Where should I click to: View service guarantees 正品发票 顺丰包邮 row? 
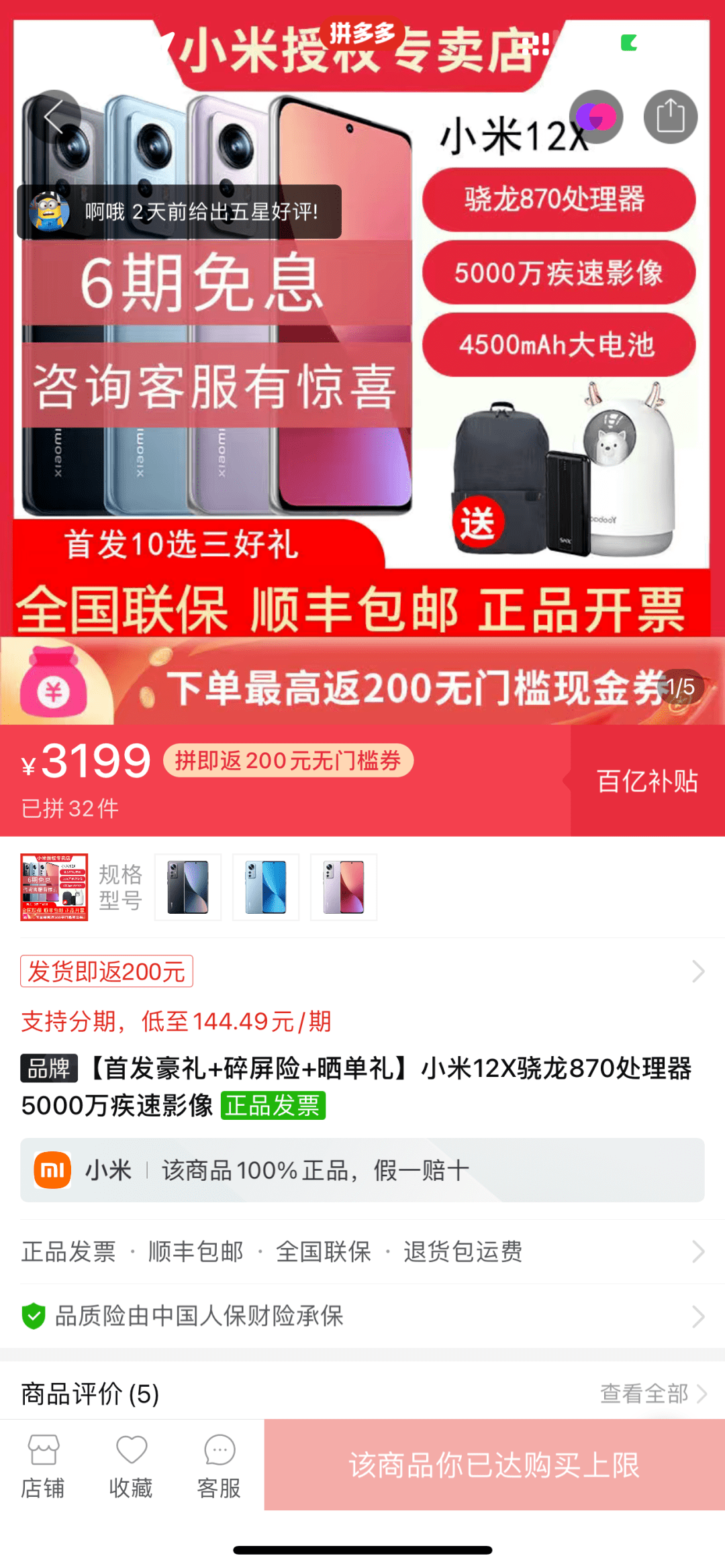(x=362, y=1251)
